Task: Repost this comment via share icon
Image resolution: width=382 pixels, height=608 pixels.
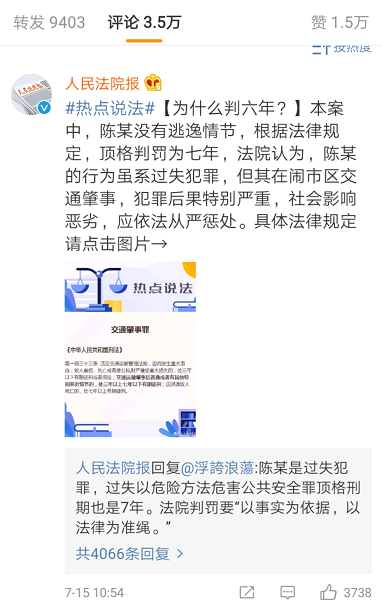Action: [x=247, y=592]
